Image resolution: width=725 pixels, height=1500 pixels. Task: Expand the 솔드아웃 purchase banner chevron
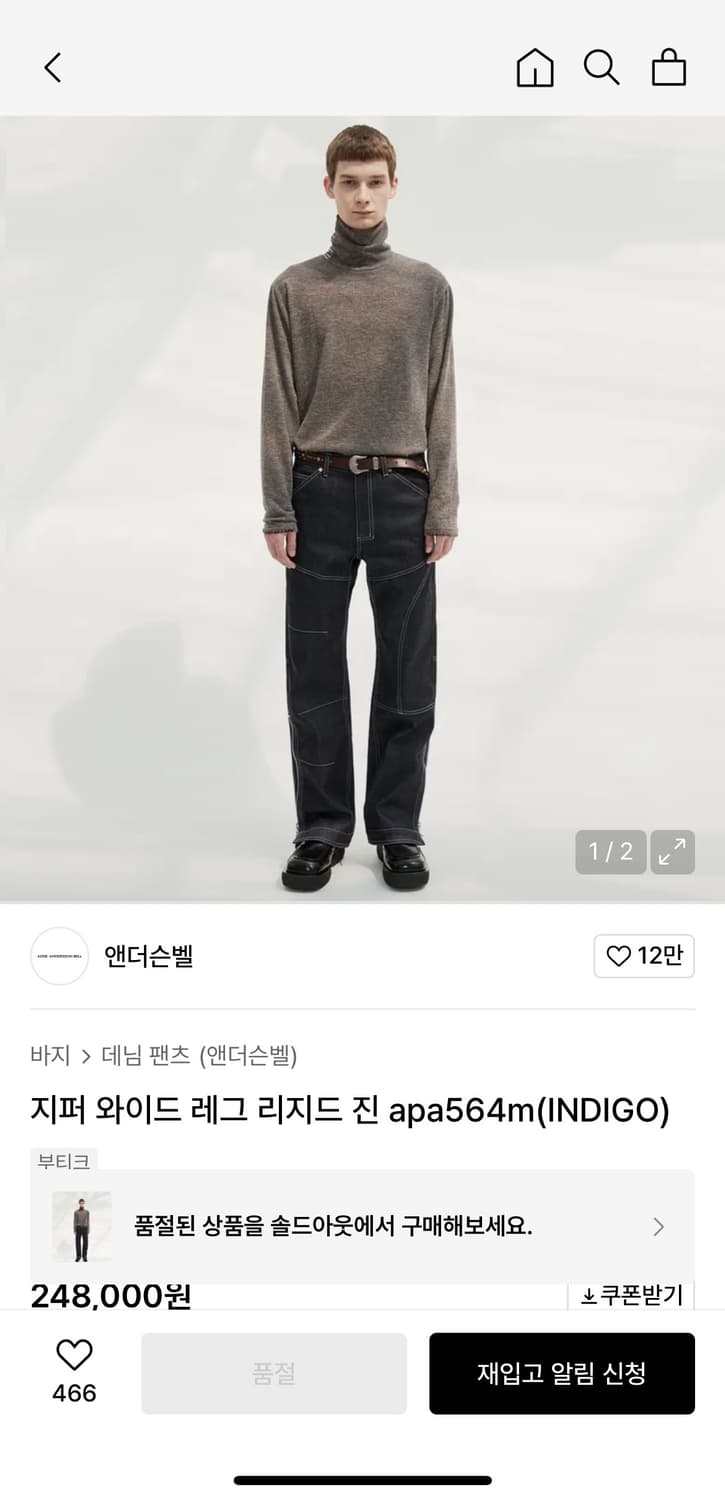point(657,1226)
